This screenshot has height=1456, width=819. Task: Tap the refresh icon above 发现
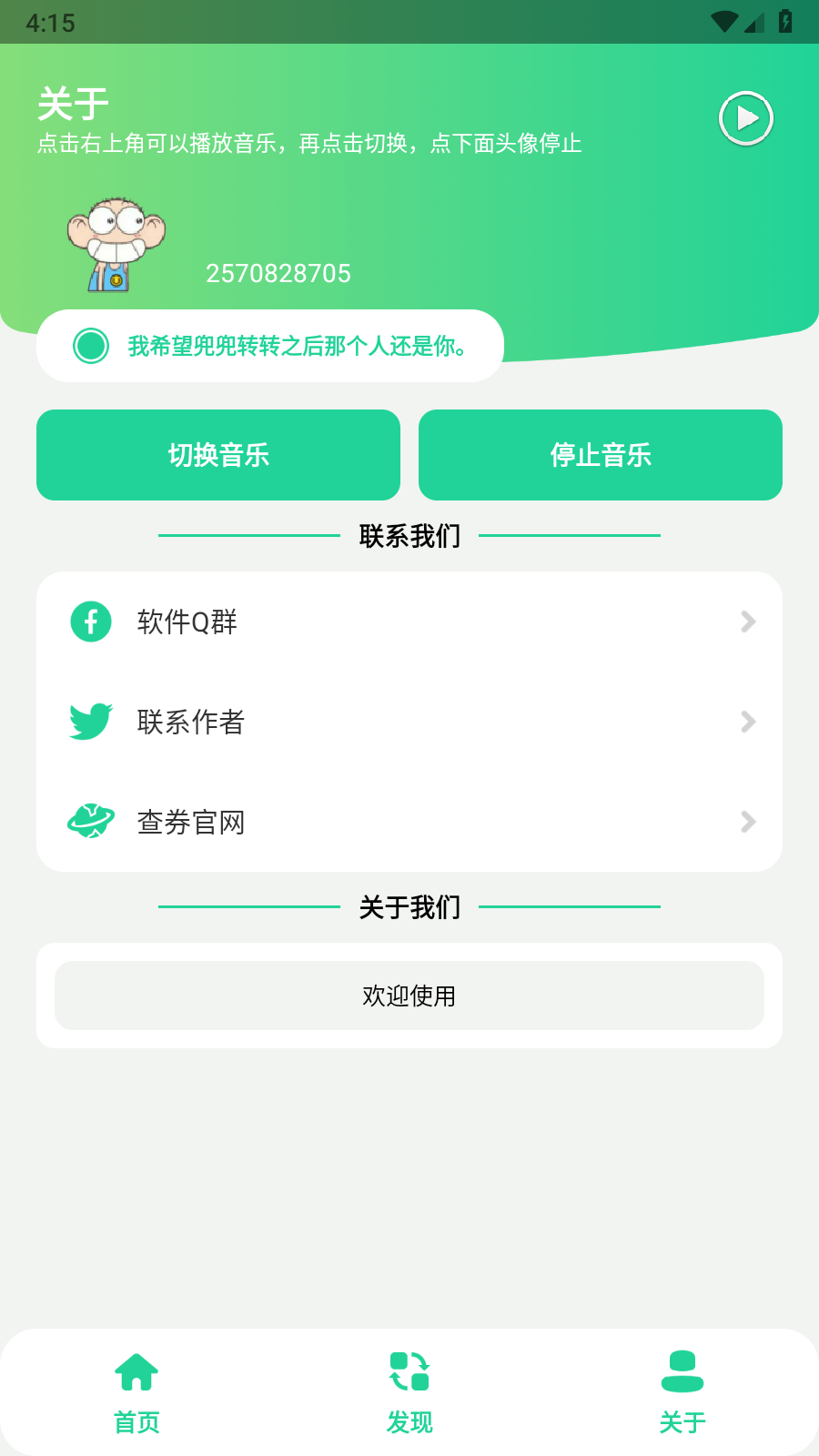409,1370
